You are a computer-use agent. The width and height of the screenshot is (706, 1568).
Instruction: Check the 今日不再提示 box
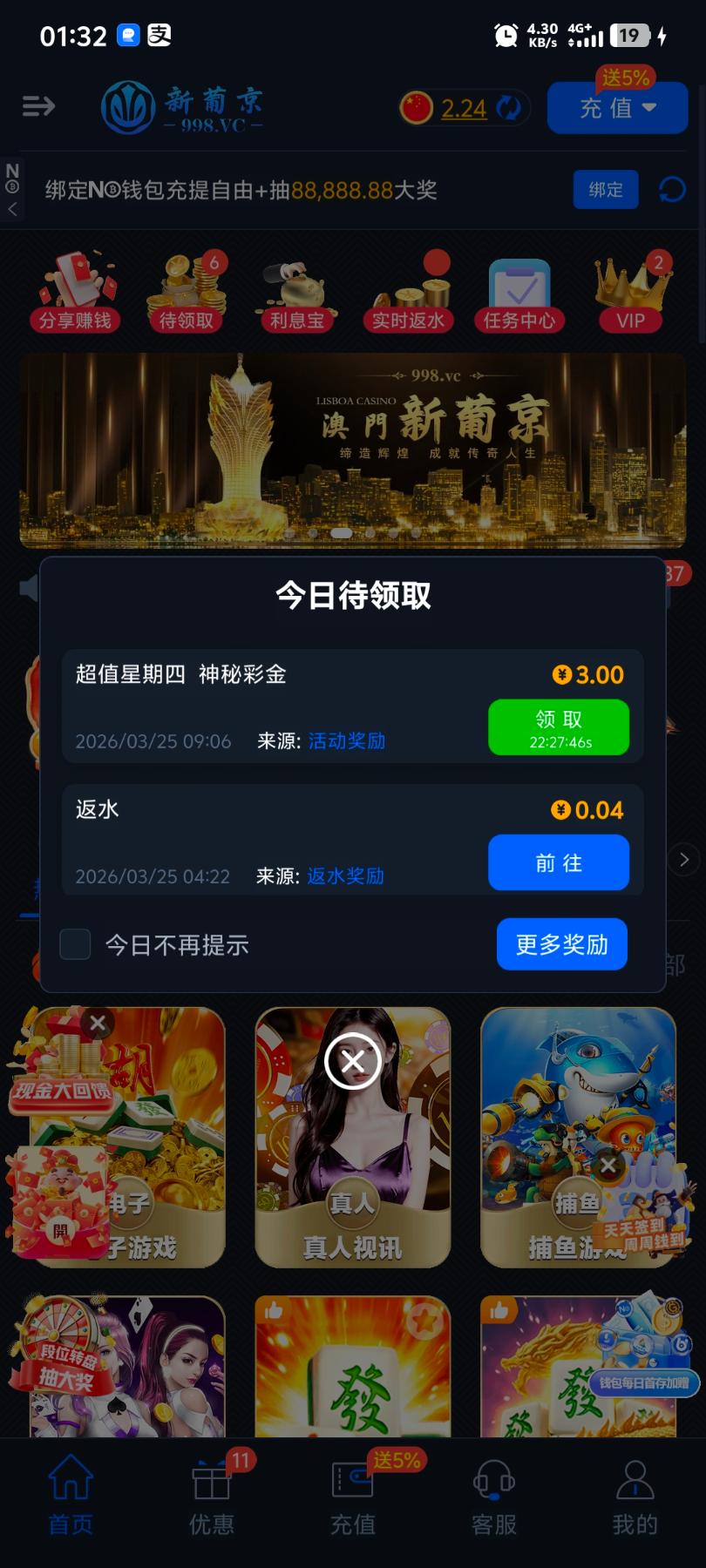pyautogui.click(x=76, y=944)
